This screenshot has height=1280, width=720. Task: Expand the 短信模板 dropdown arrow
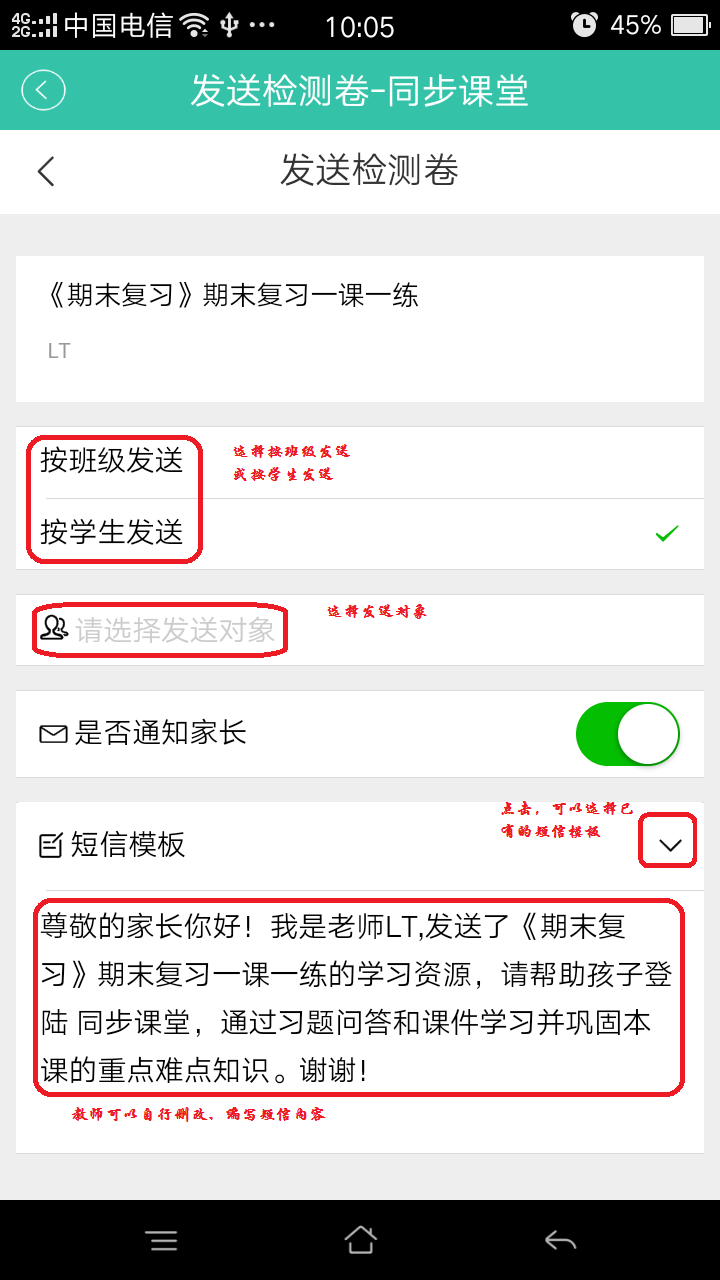pos(669,845)
